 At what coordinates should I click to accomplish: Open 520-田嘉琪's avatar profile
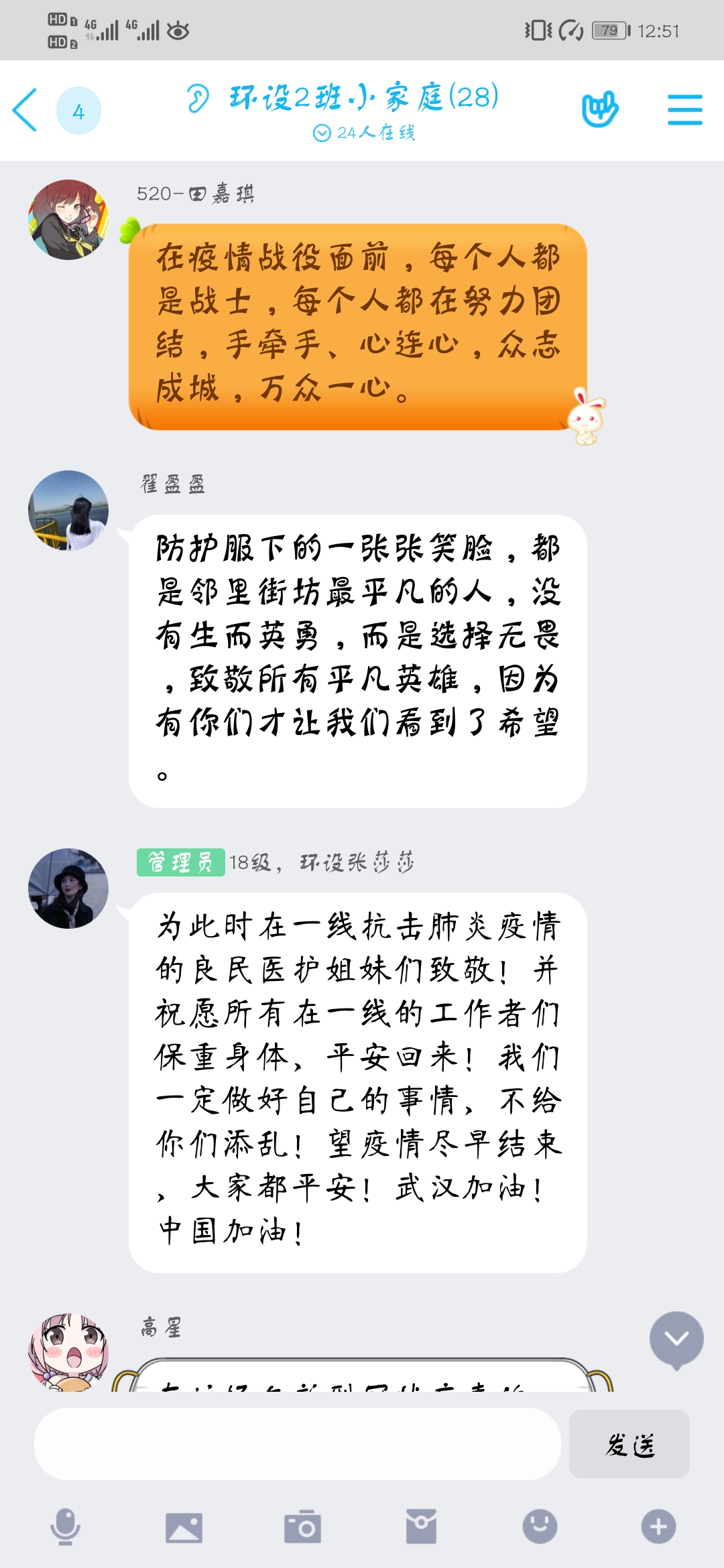(68, 219)
